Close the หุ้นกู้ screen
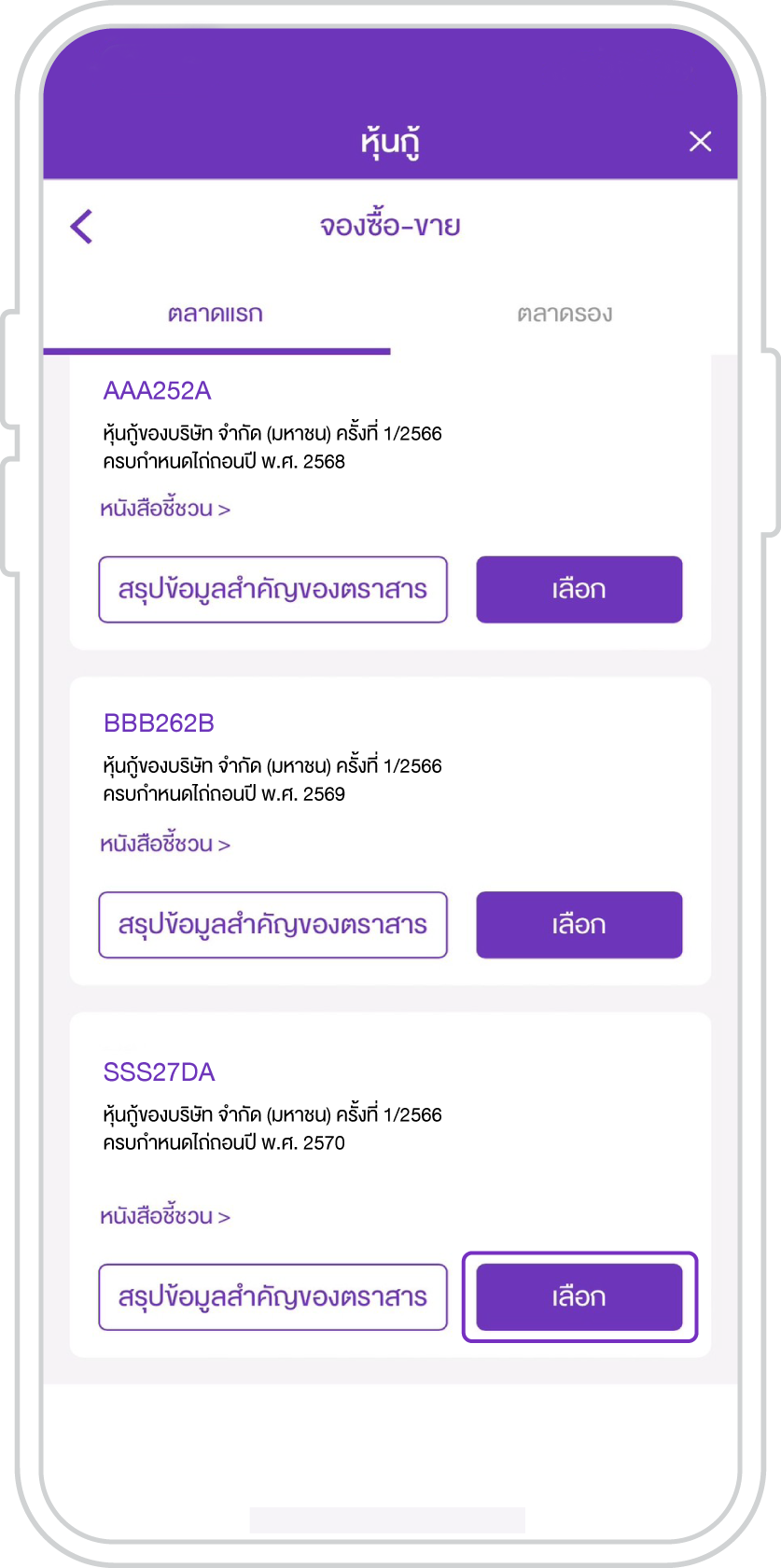 [700, 142]
